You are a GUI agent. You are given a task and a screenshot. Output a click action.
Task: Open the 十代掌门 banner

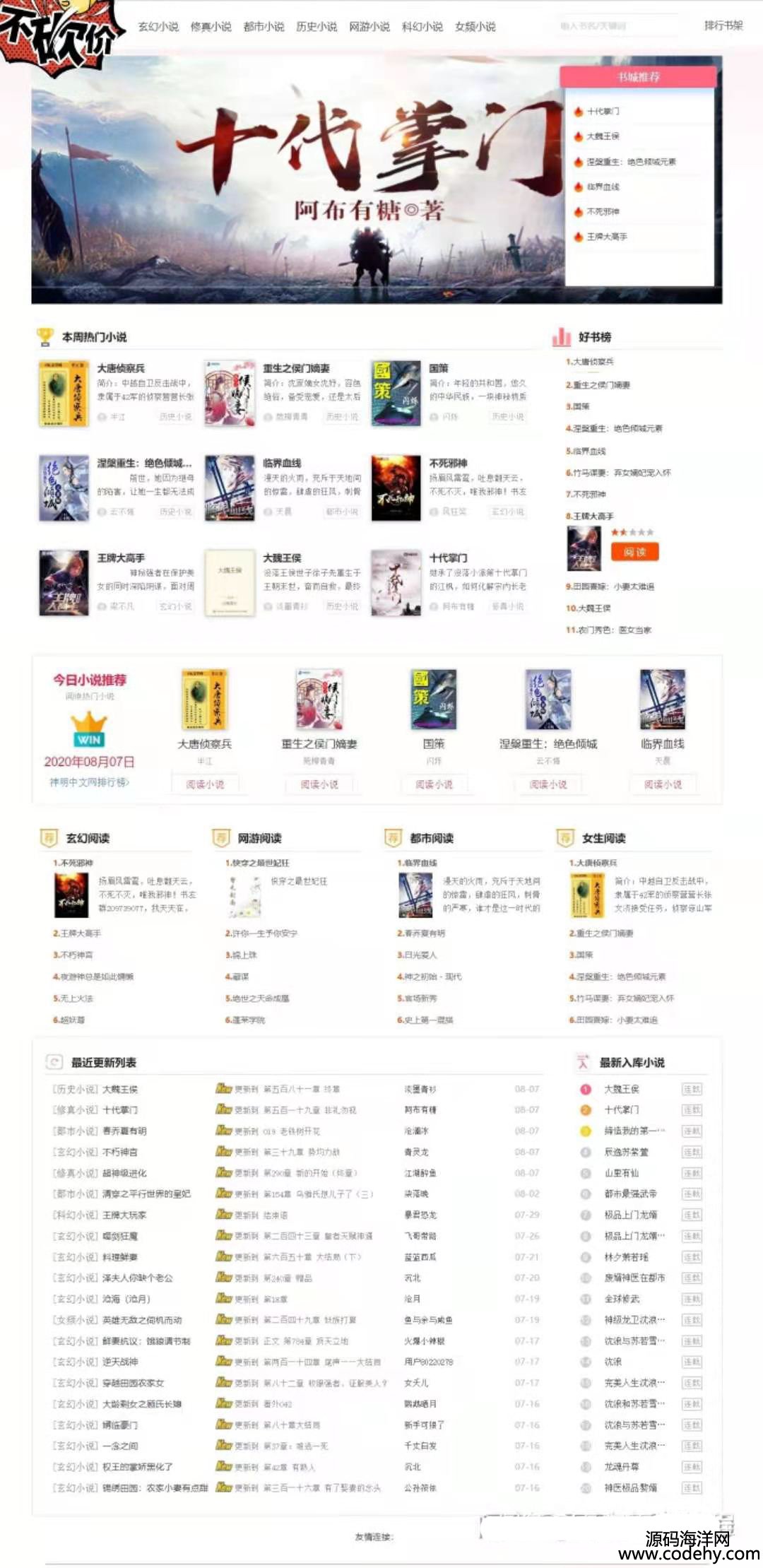297,180
